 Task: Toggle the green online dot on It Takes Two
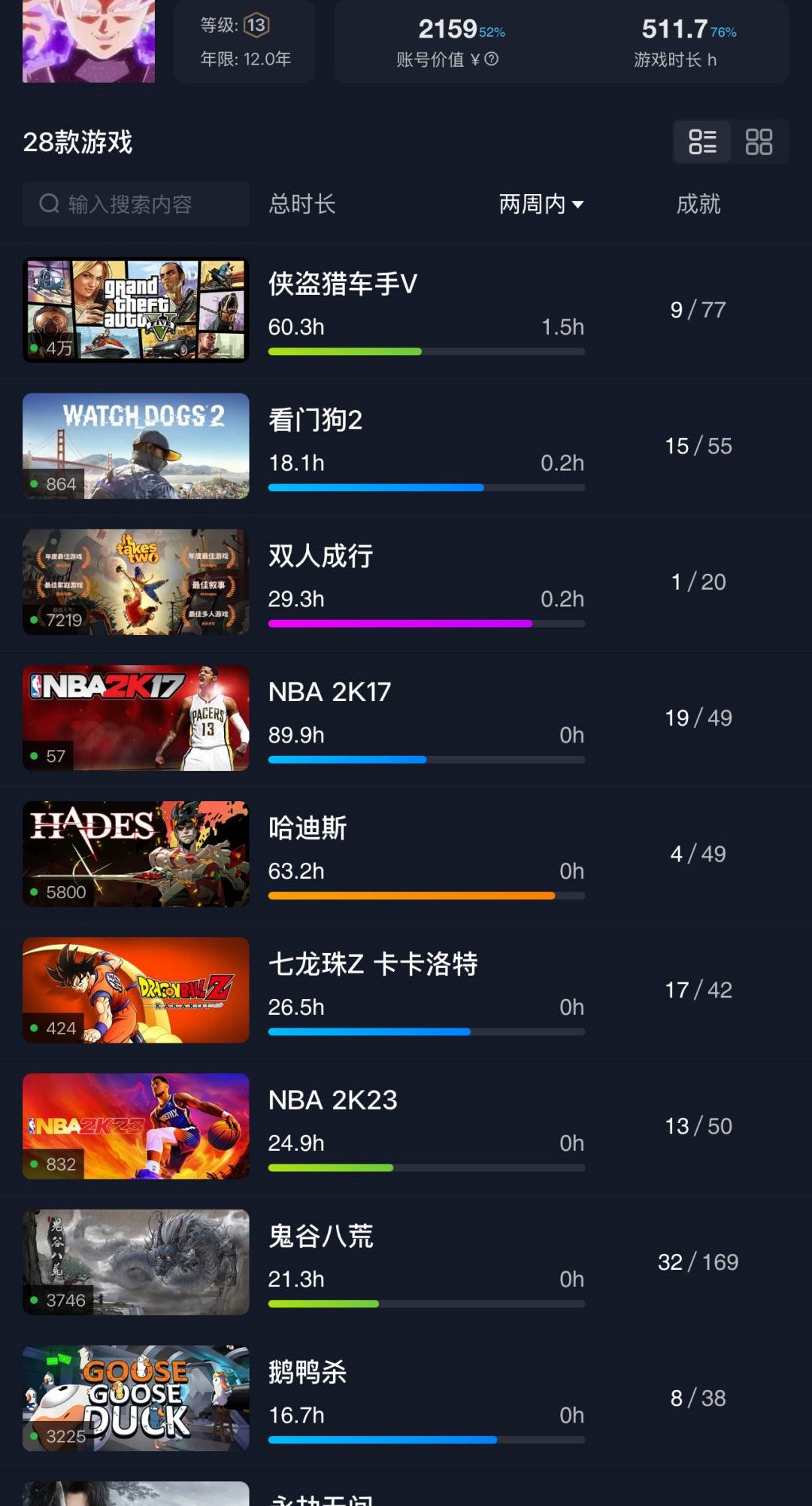pyautogui.click(x=34, y=620)
